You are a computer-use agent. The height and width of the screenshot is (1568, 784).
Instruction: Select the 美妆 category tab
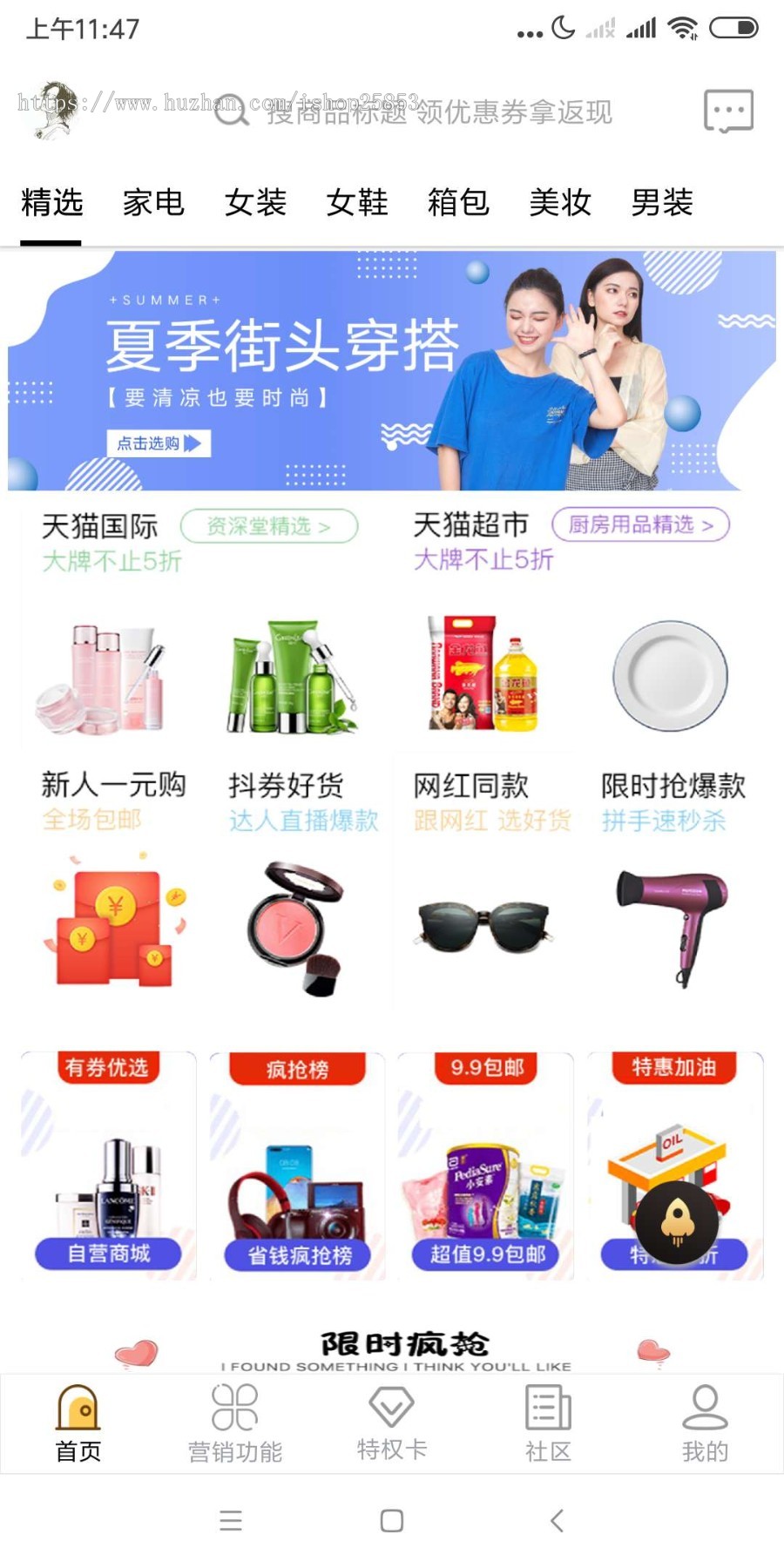(x=560, y=203)
